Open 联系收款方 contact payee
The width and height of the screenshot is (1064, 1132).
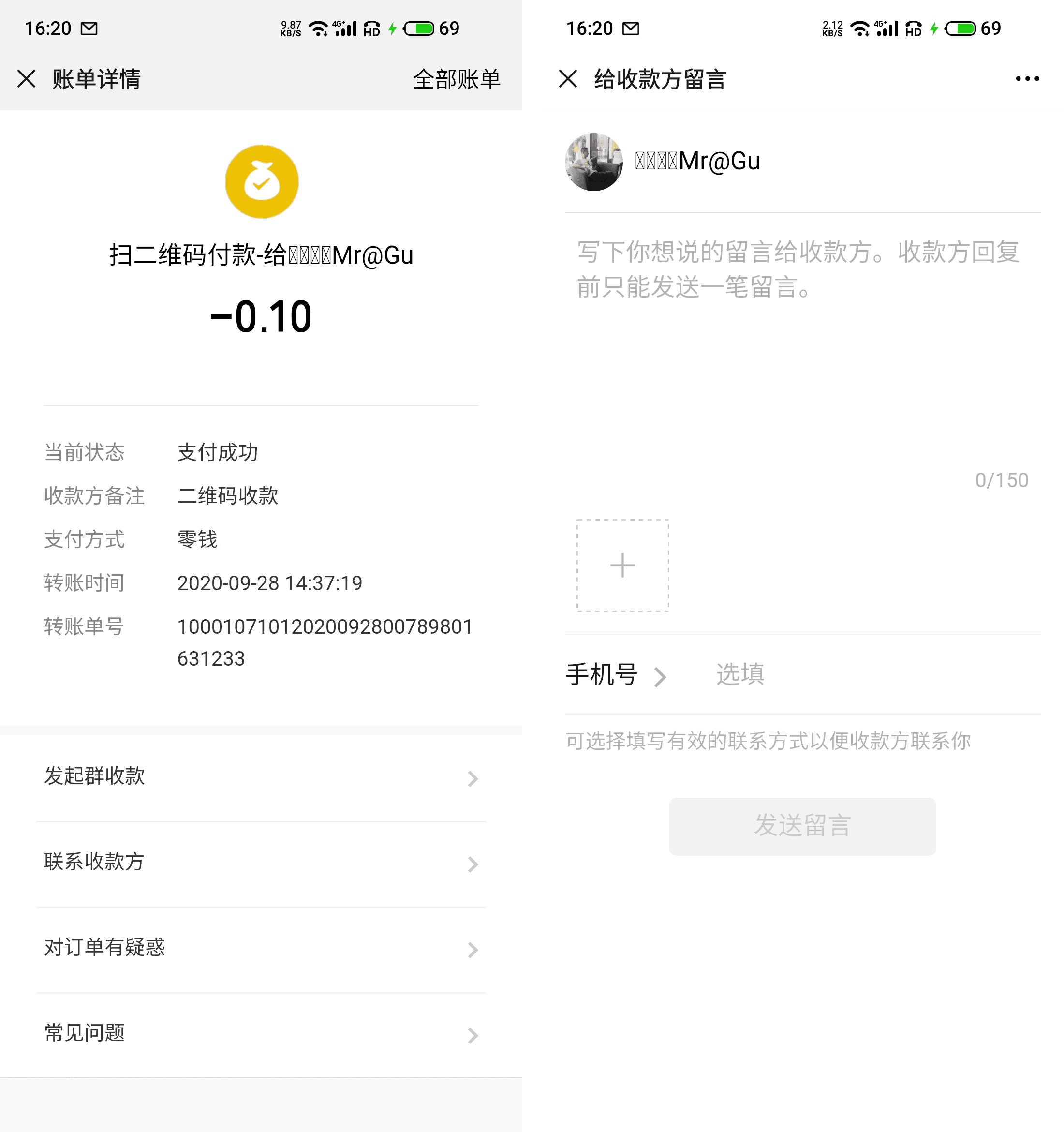point(261,863)
